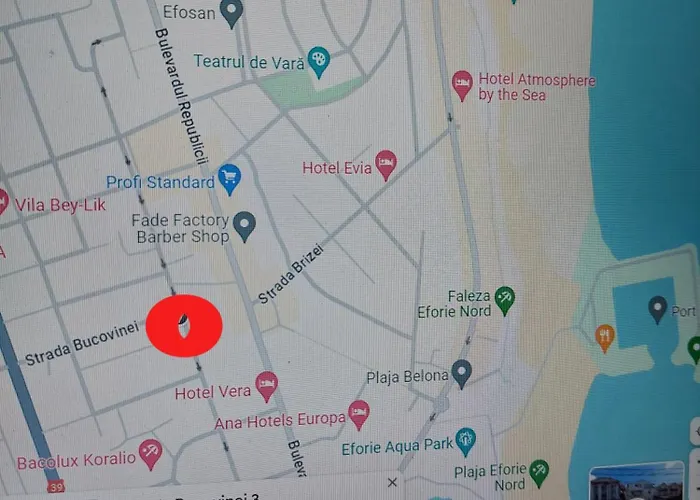Close the bottom location panel
The width and height of the screenshot is (700, 500).
pyautogui.click(x=392, y=483)
